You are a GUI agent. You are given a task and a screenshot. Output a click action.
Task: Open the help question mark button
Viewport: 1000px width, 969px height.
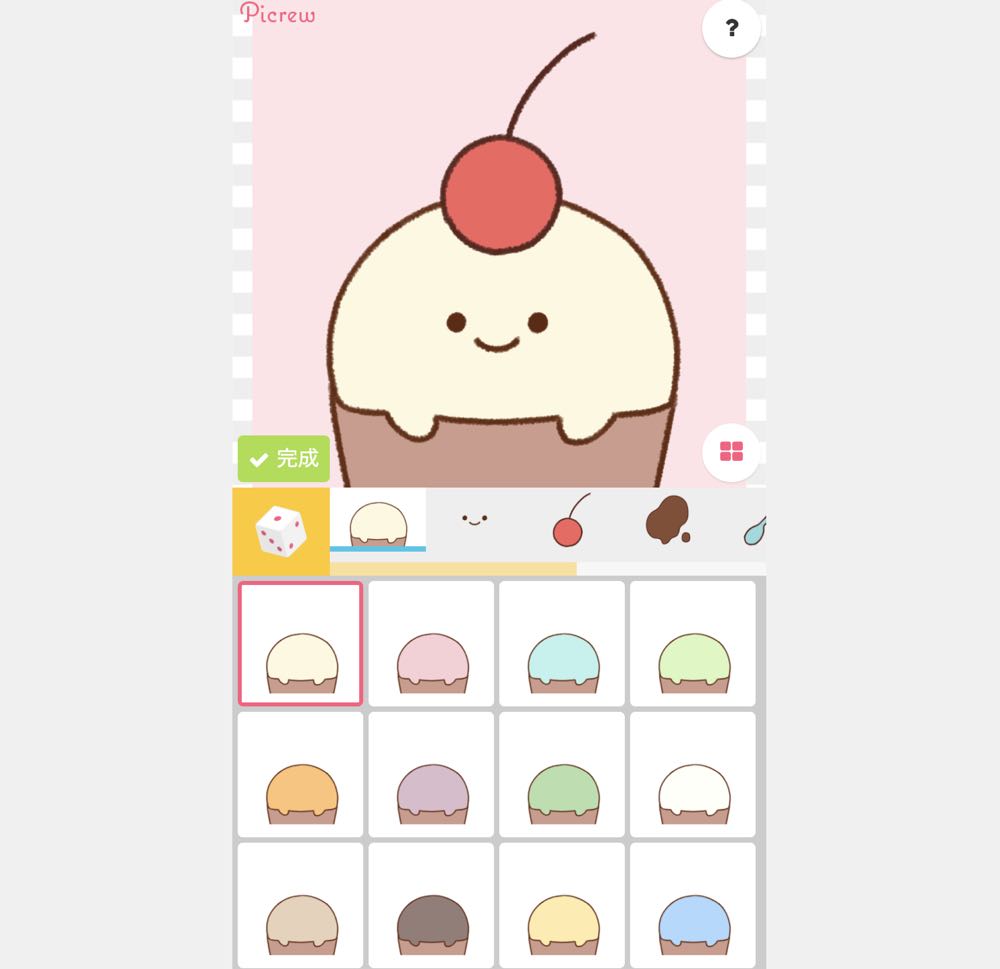731,28
